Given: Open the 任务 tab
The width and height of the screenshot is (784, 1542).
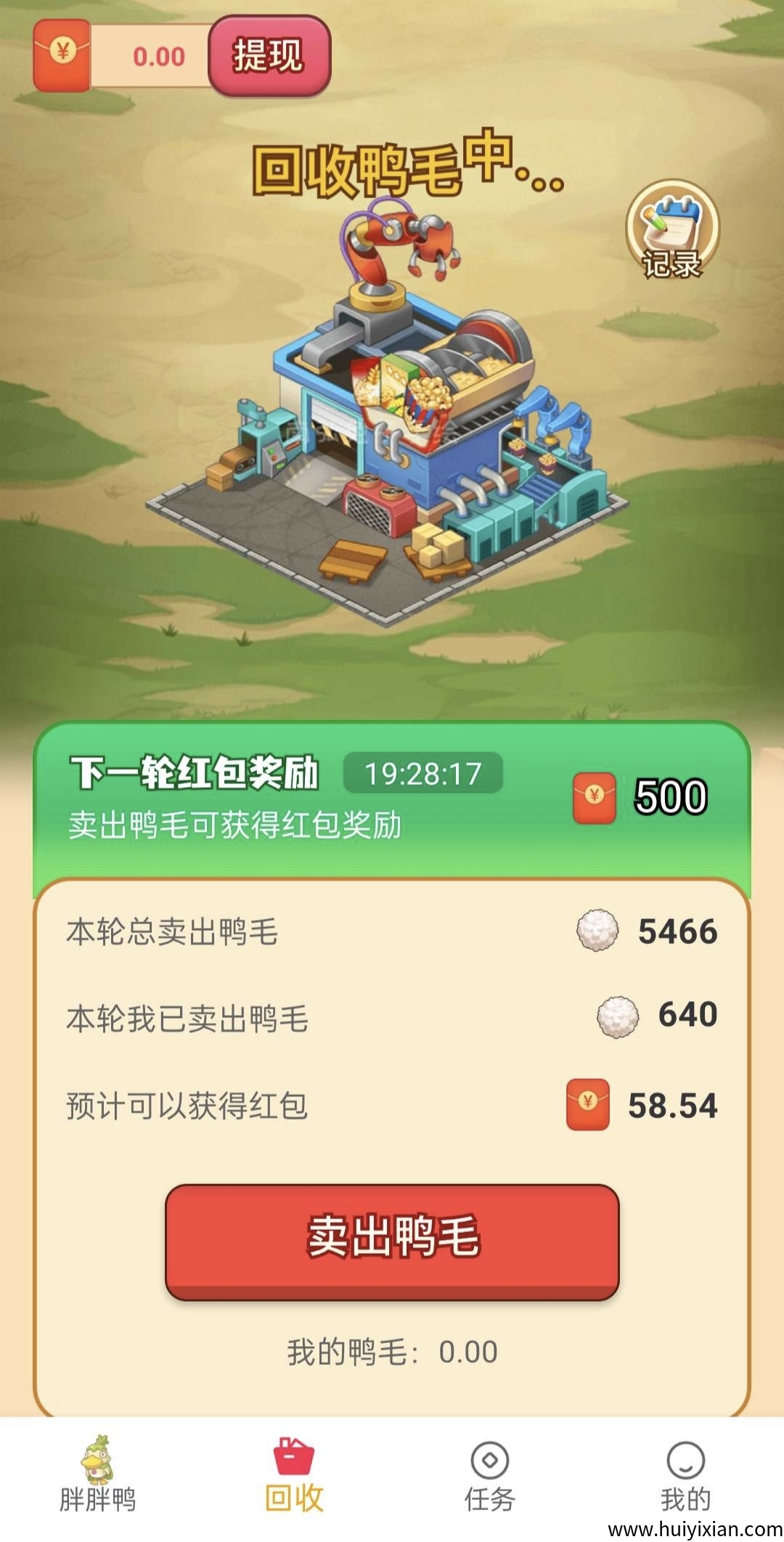Looking at the screenshot, I should [x=490, y=1481].
